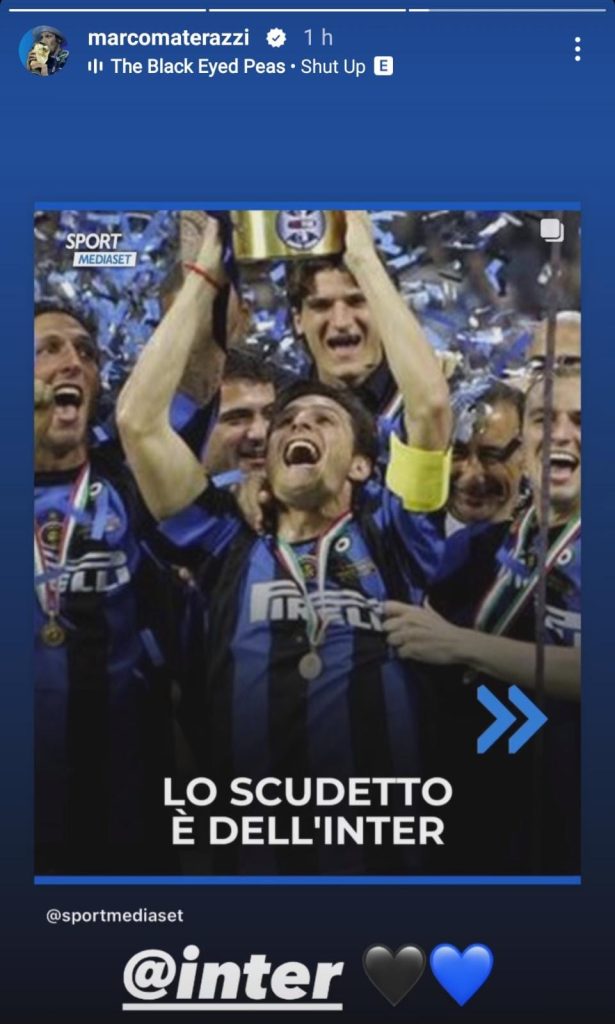The height and width of the screenshot is (1024, 615).
Task: Open The Black Eyed Peas Shut Up song
Action: pyautogui.click(x=238, y=67)
